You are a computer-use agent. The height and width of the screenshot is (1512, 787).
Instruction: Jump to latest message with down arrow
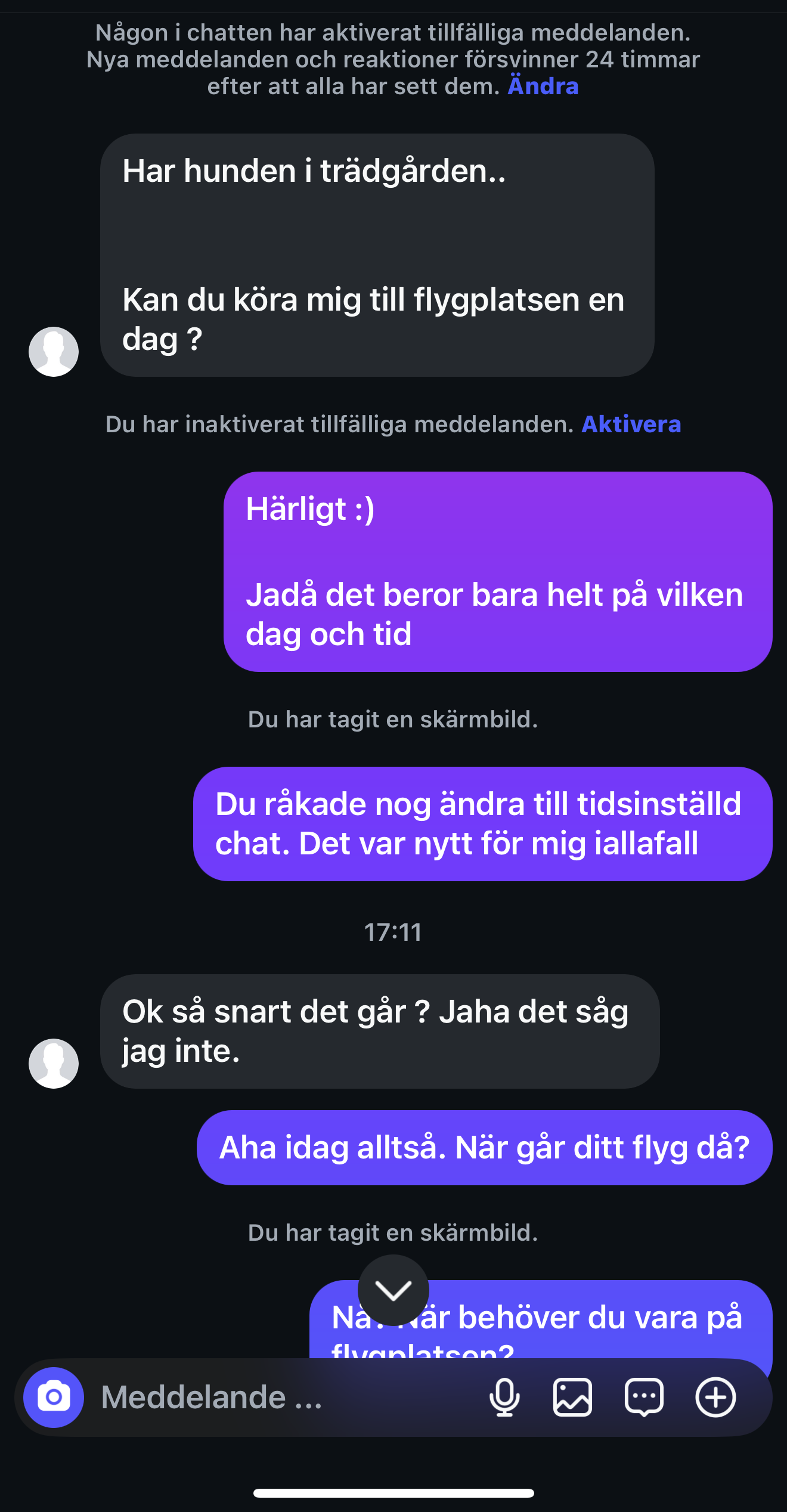tap(393, 1290)
